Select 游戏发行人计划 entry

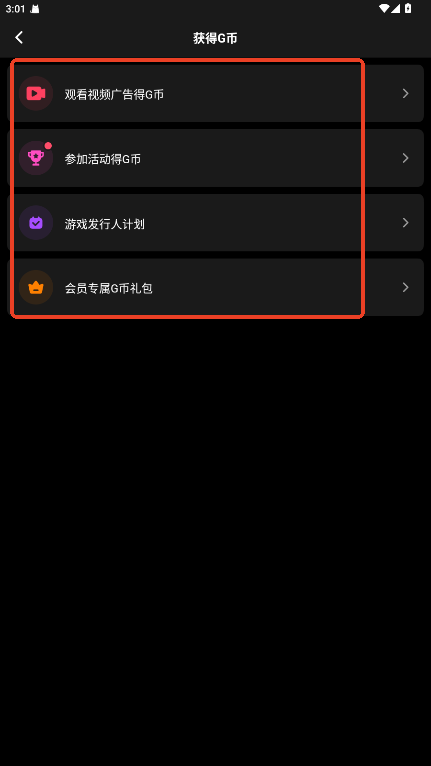[216, 223]
